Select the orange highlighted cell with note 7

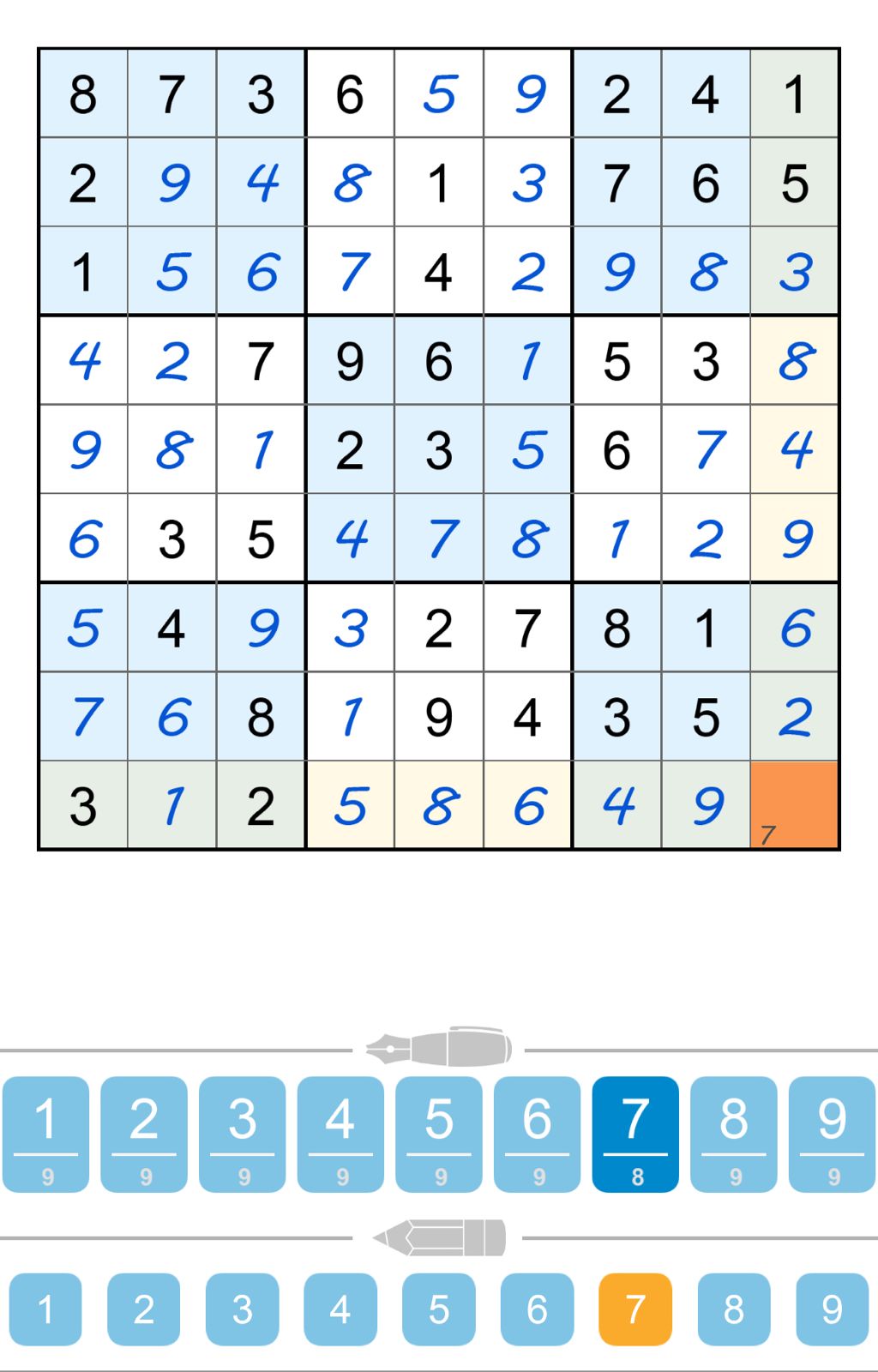point(793,804)
